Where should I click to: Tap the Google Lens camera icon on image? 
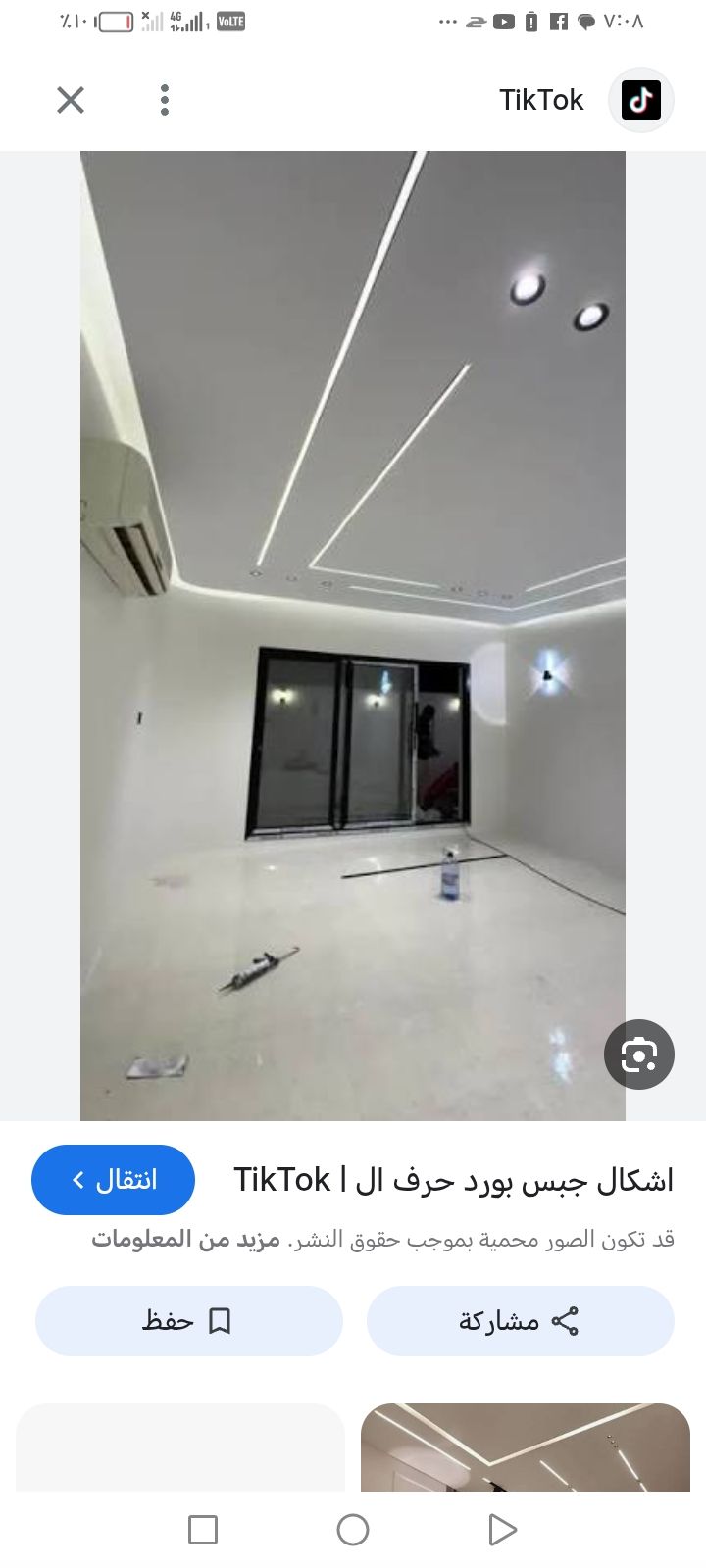pyautogui.click(x=639, y=1054)
